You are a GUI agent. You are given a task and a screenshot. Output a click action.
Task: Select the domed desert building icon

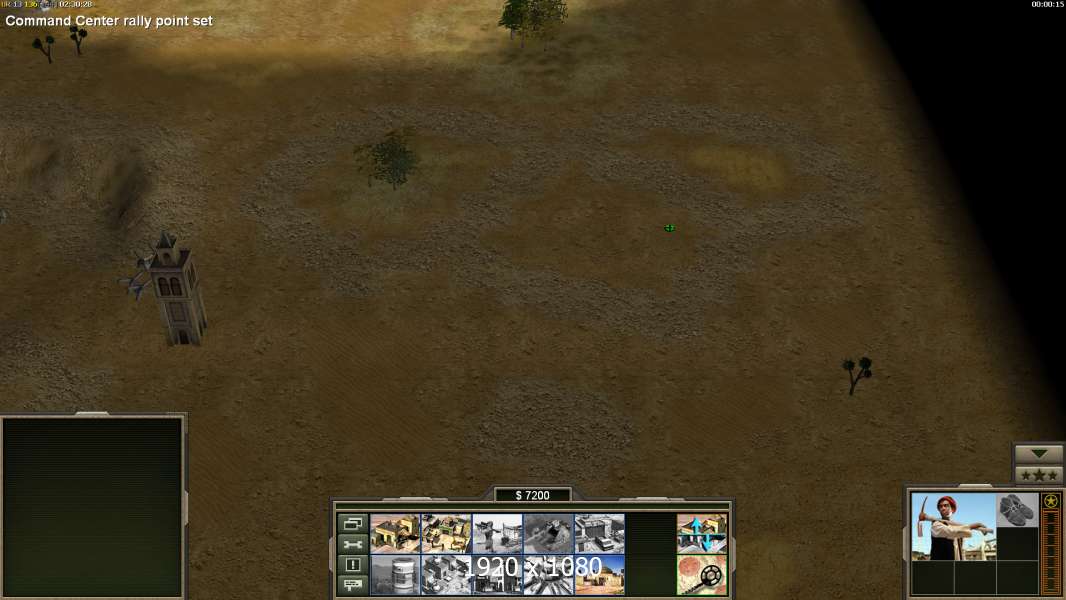(x=599, y=575)
